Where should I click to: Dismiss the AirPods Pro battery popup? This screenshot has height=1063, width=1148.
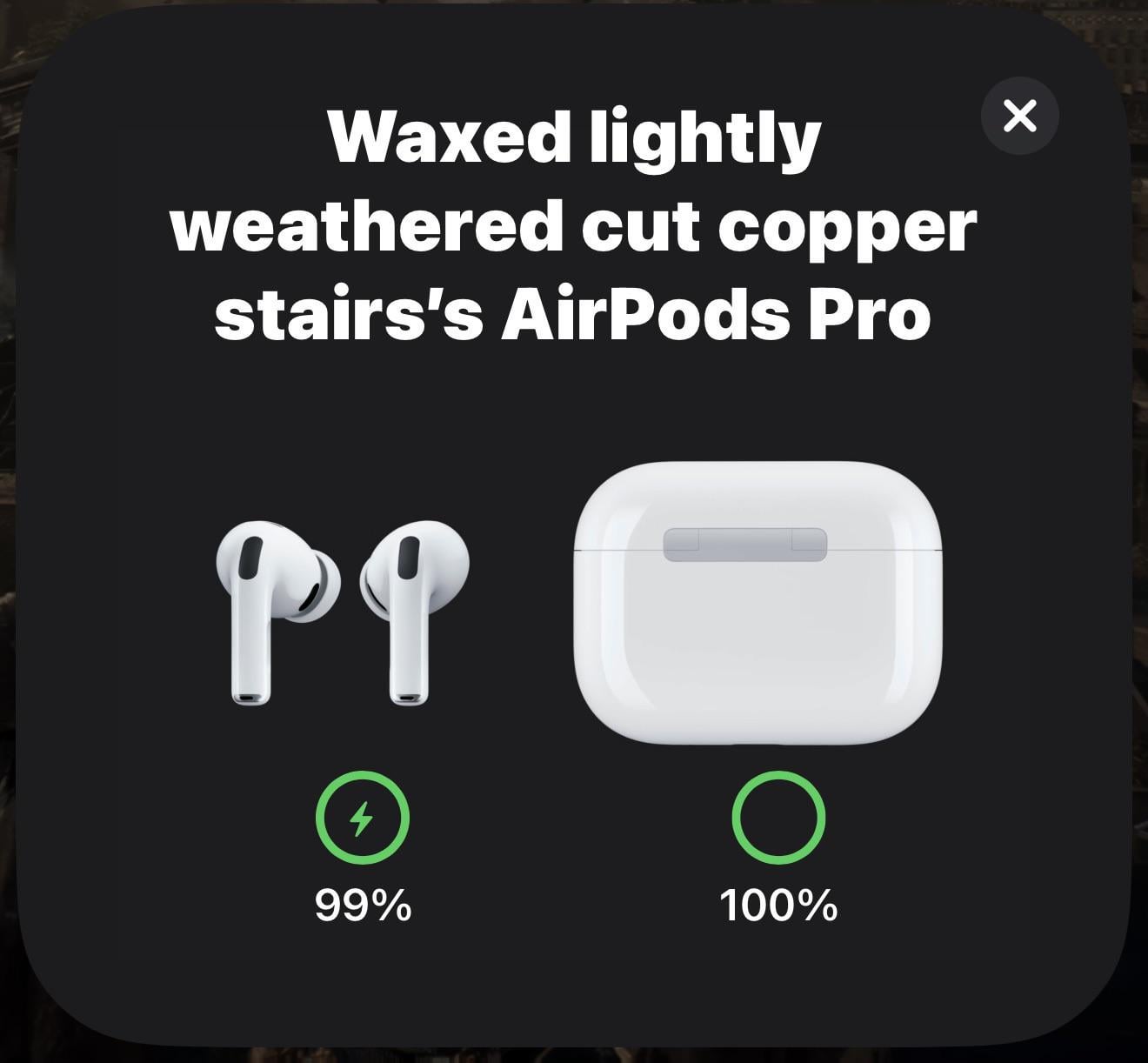point(1019,116)
